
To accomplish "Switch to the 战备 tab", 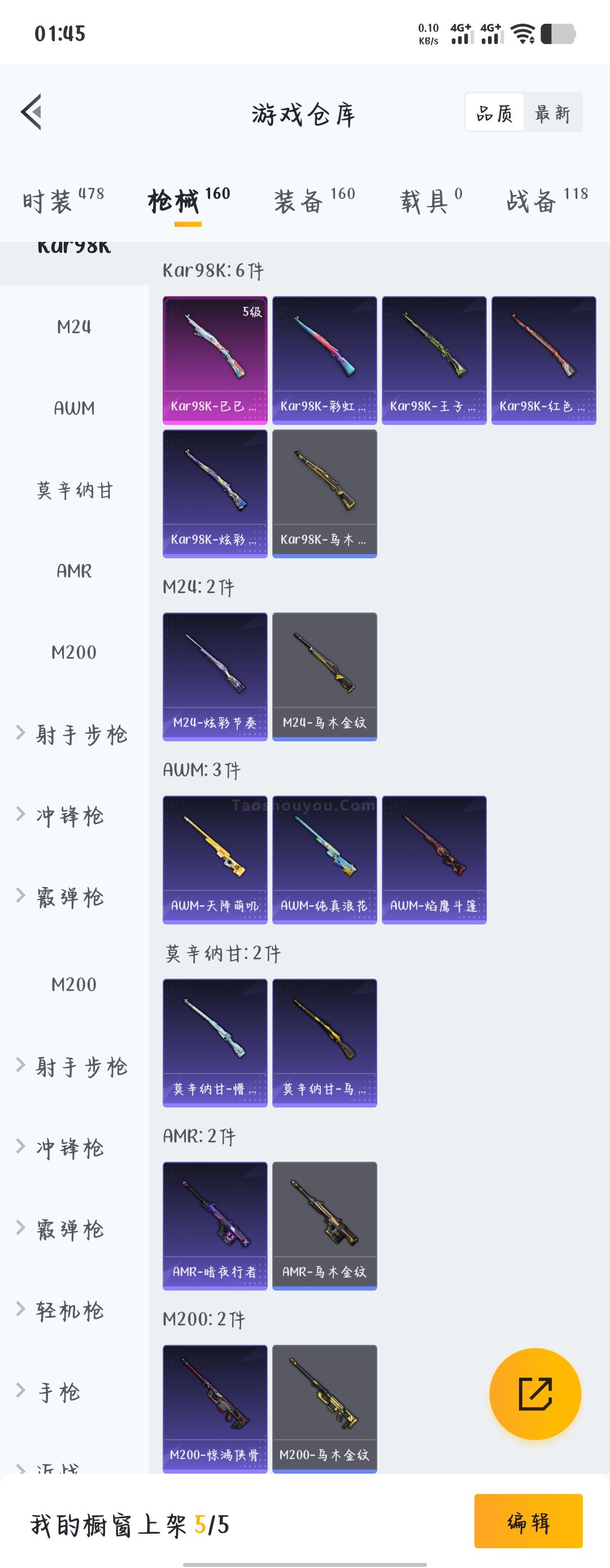I will coord(546,200).
